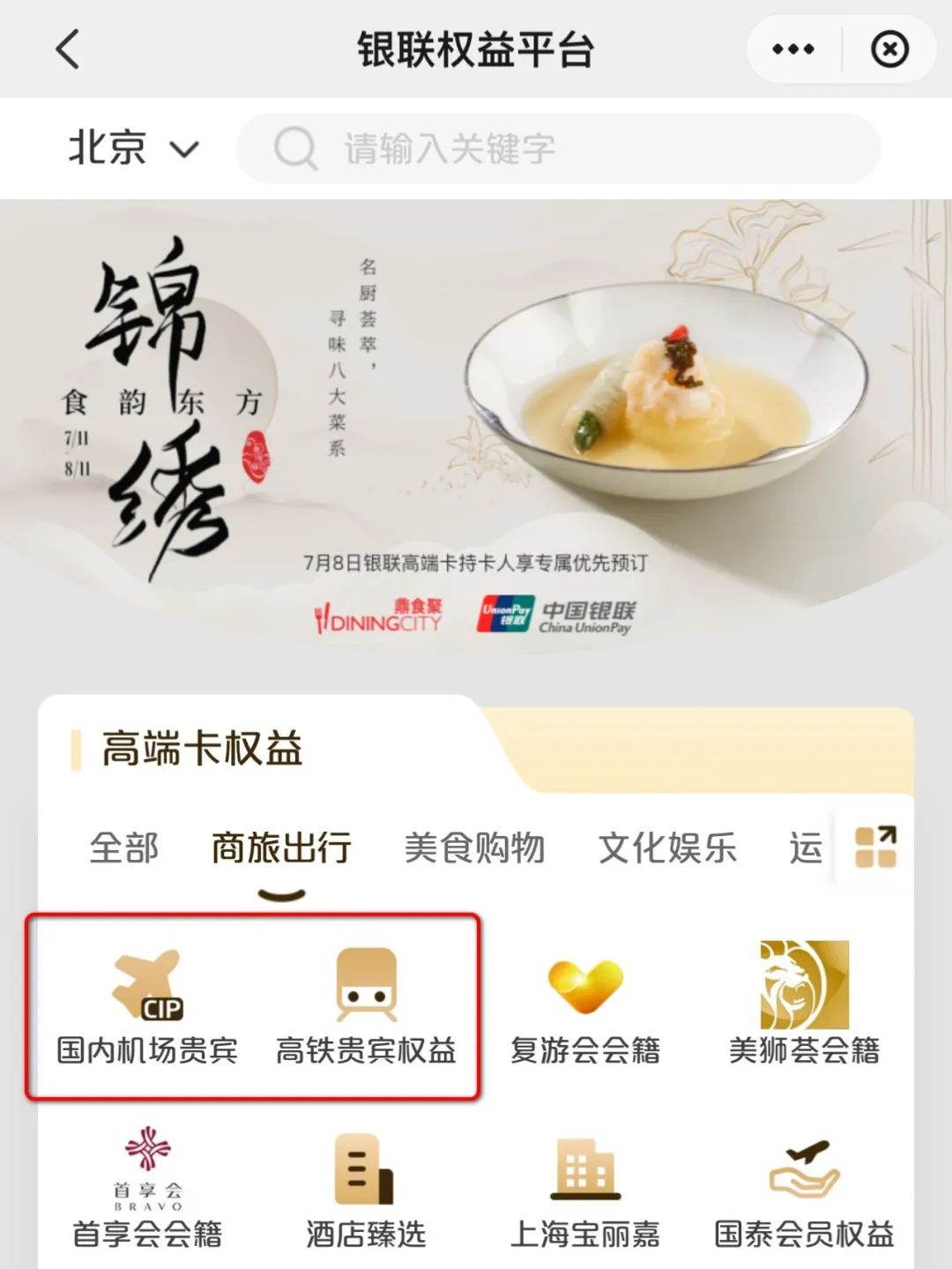Viewport: 952px width, 1269px height.
Task: Show the 文化娱乐 category
Action: [667, 847]
